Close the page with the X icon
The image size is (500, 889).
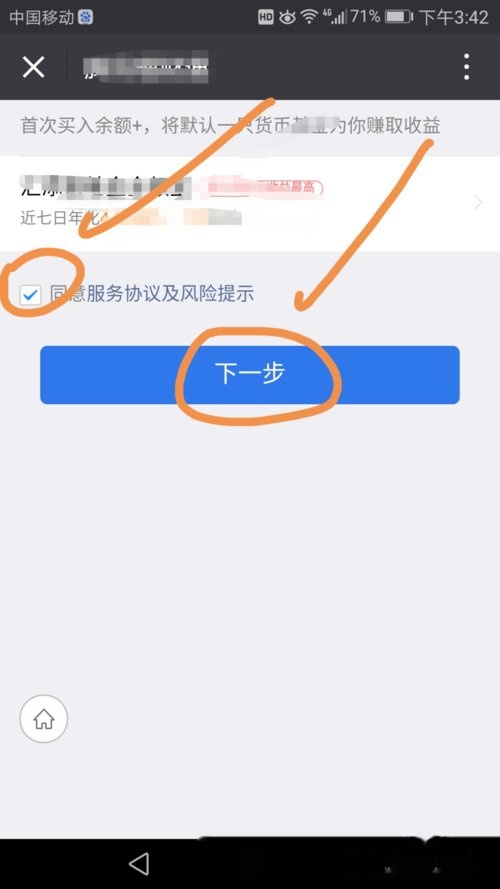33,67
